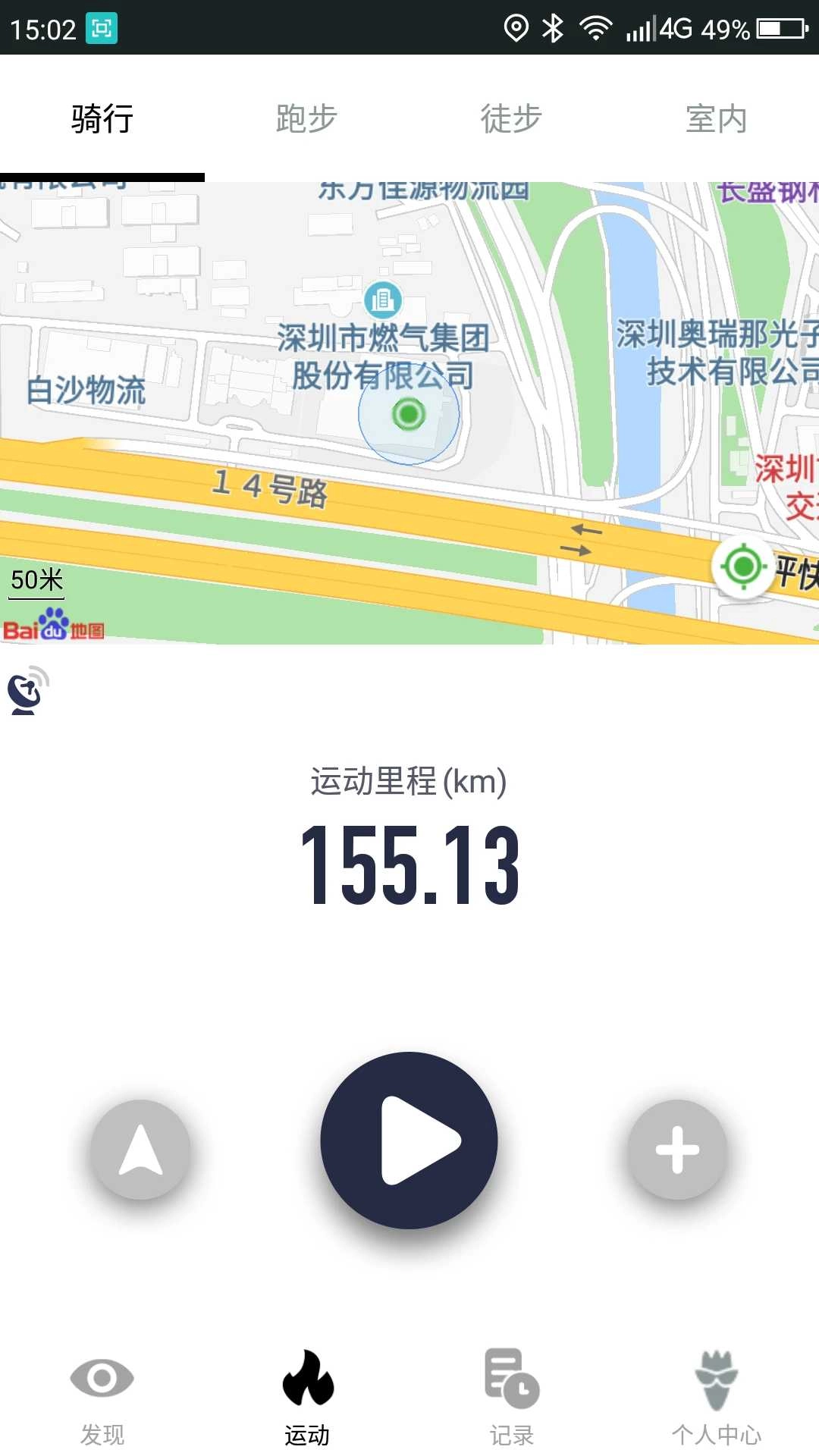Tap the 155.13 mileage display
This screenshot has height=1456, width=819.
(409, 864)
